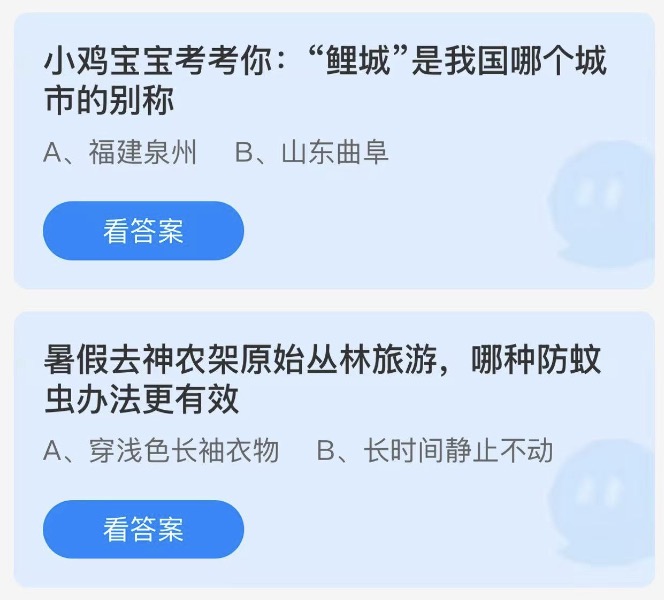Reveal the answer for the 鲤城 city question
This screenshot has height=600, width=664.
click(143, 231)
